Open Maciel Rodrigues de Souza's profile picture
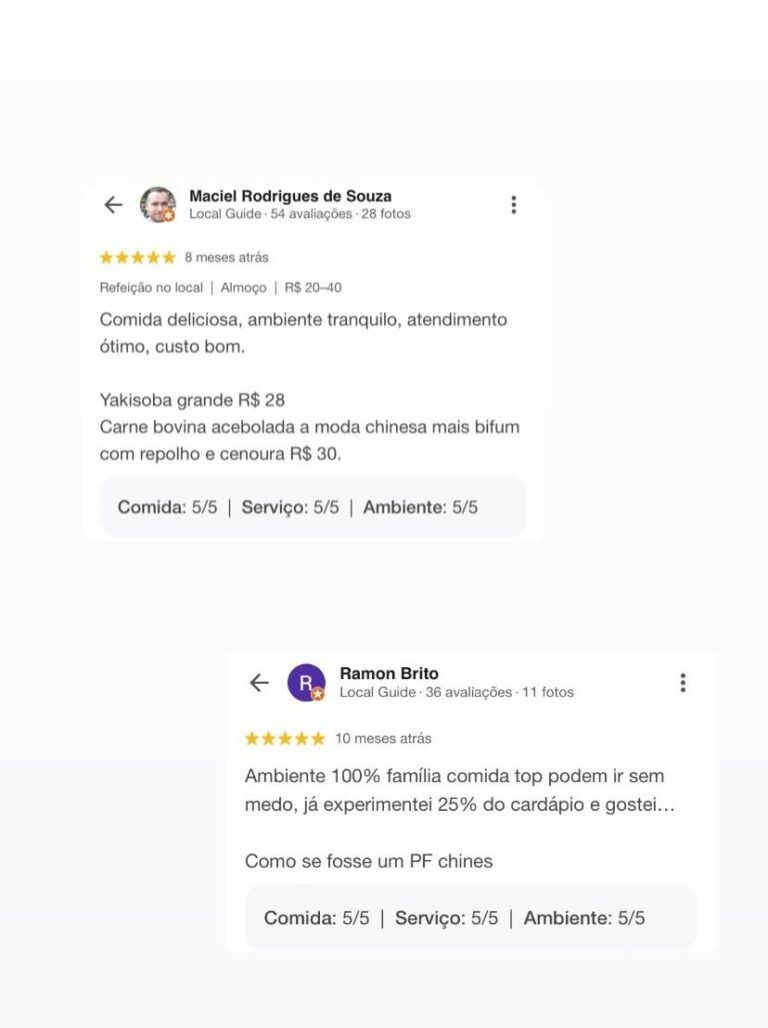Viewport: 768px width, 1028px height. [x=157, y=204]
